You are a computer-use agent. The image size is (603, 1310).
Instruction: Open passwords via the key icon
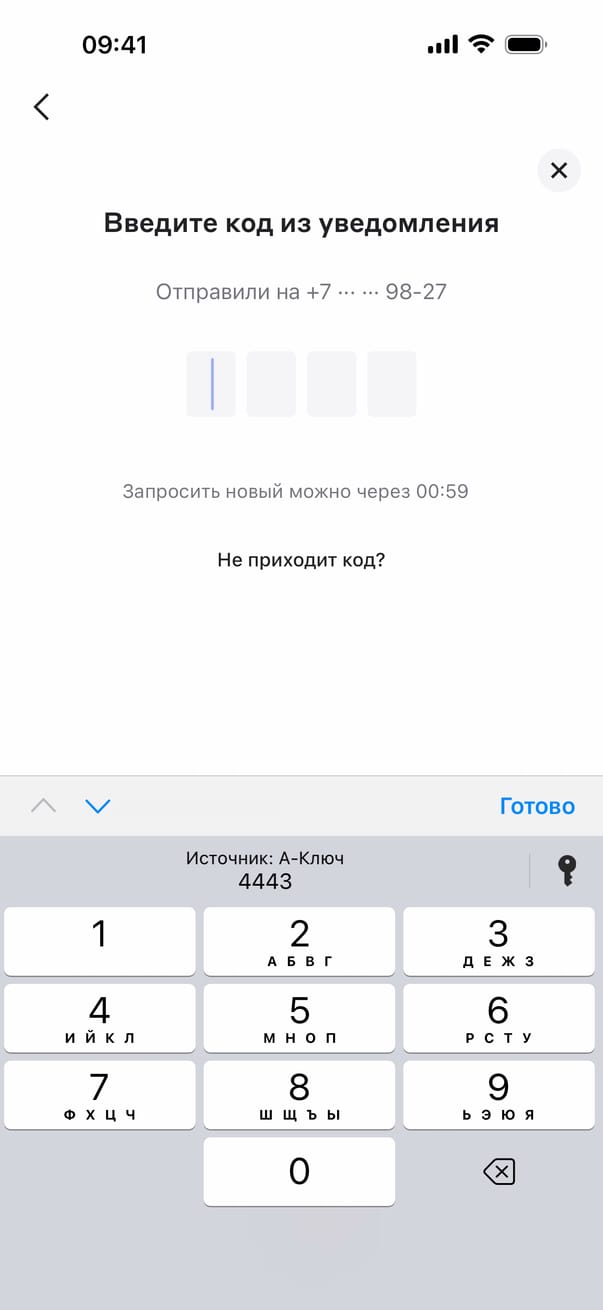pyautogui.click(x=567, y=870)
